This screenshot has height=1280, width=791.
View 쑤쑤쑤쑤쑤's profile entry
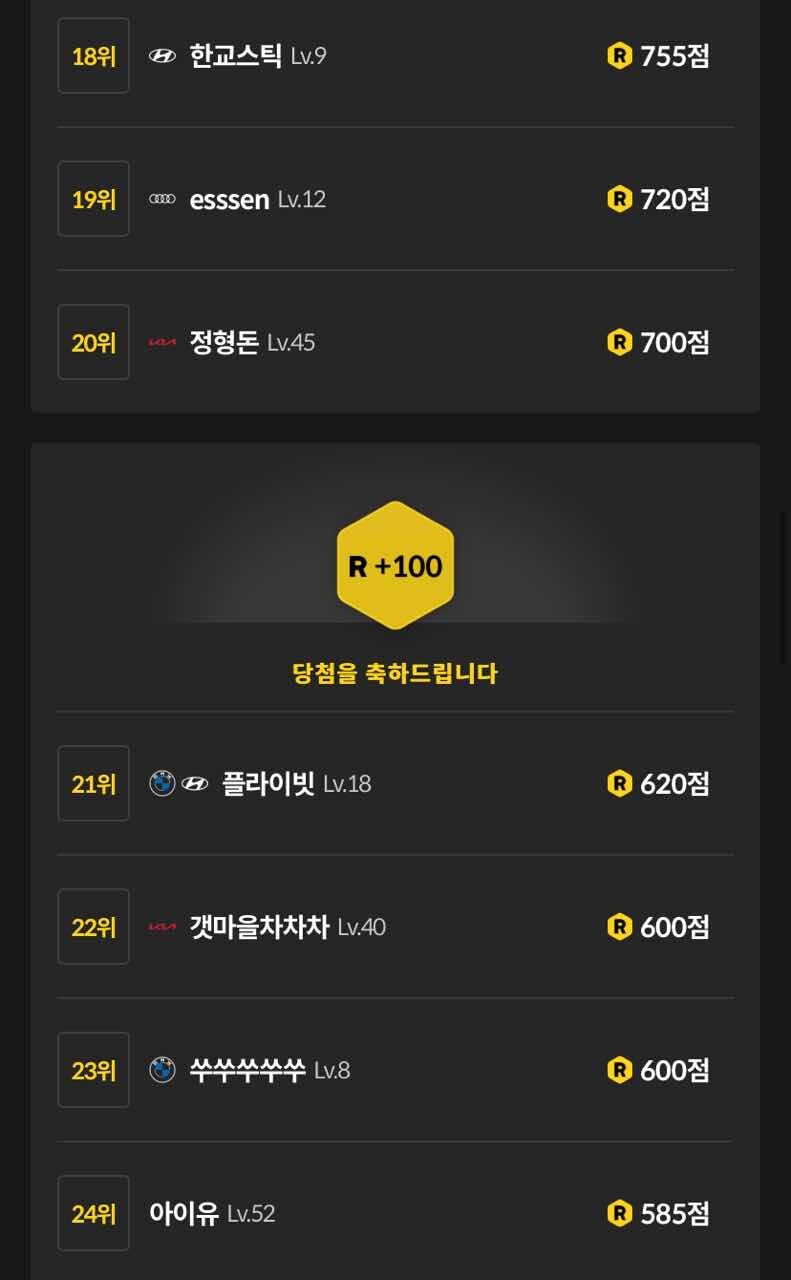point(247,1070)
